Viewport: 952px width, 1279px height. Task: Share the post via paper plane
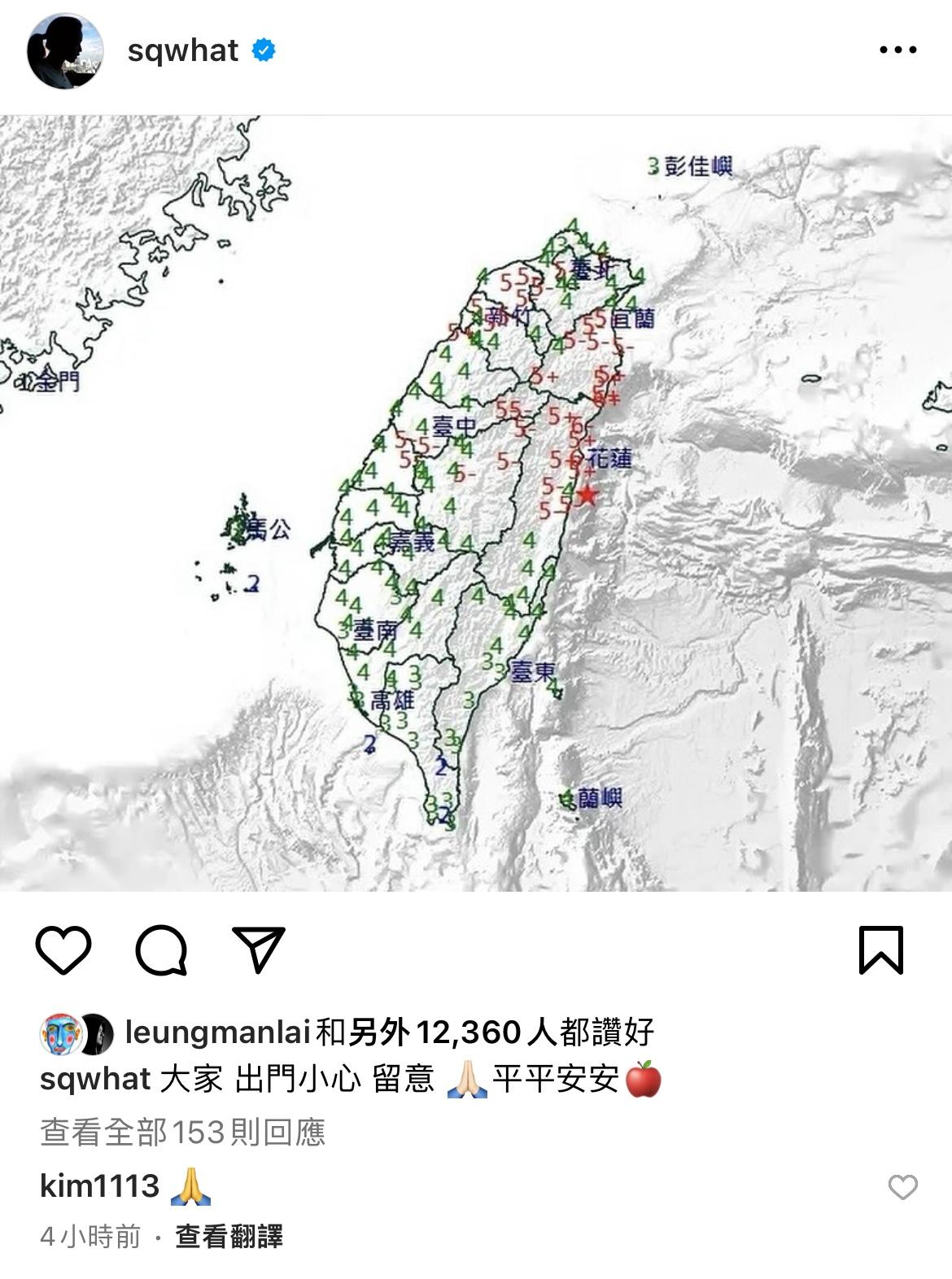259,949
